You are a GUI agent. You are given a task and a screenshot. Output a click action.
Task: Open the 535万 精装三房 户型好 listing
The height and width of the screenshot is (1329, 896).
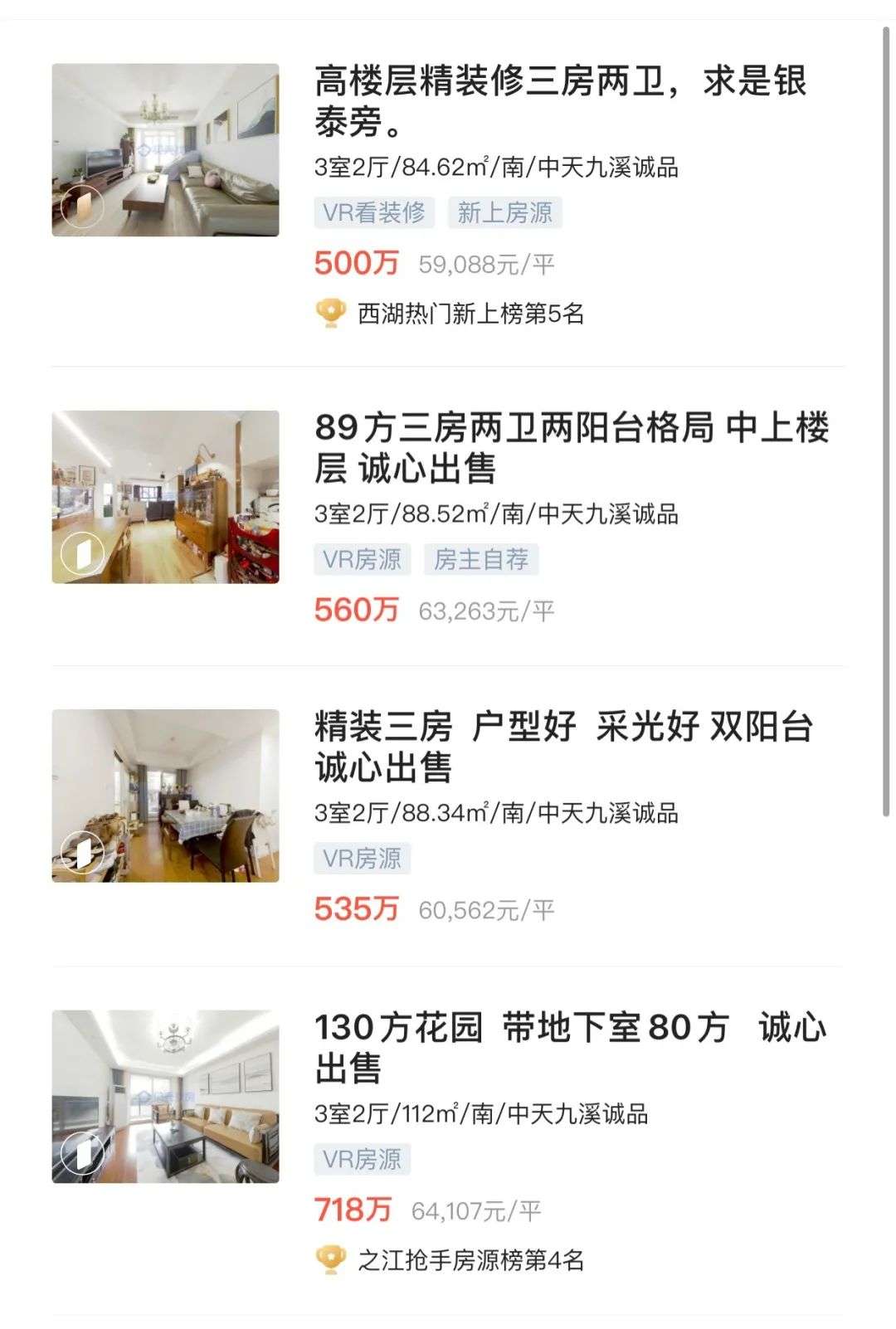coord(562,747)
